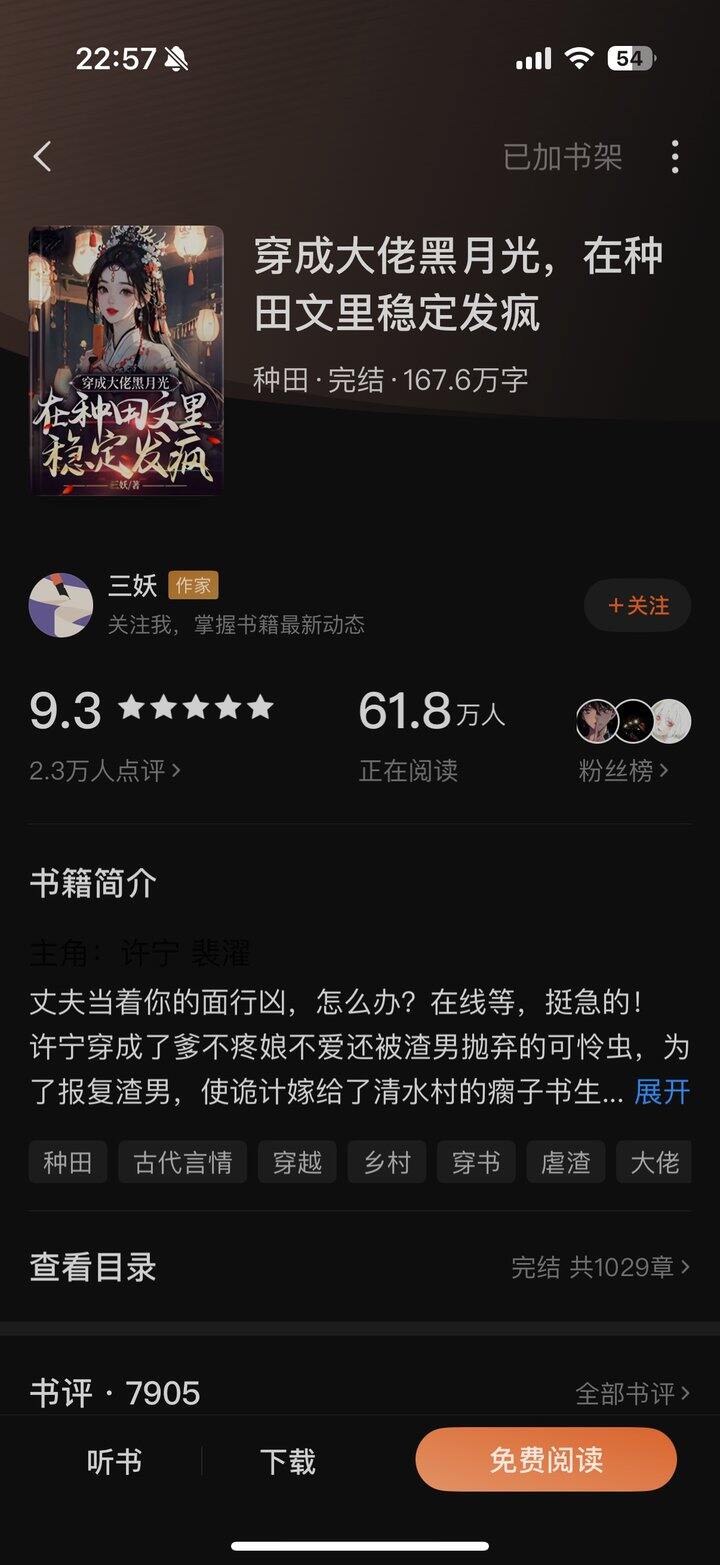This screenshot has height=1565, width=720.
Task: Select the 种田 tag chip
Action: pyautogui.click(x=68, y=1162)
